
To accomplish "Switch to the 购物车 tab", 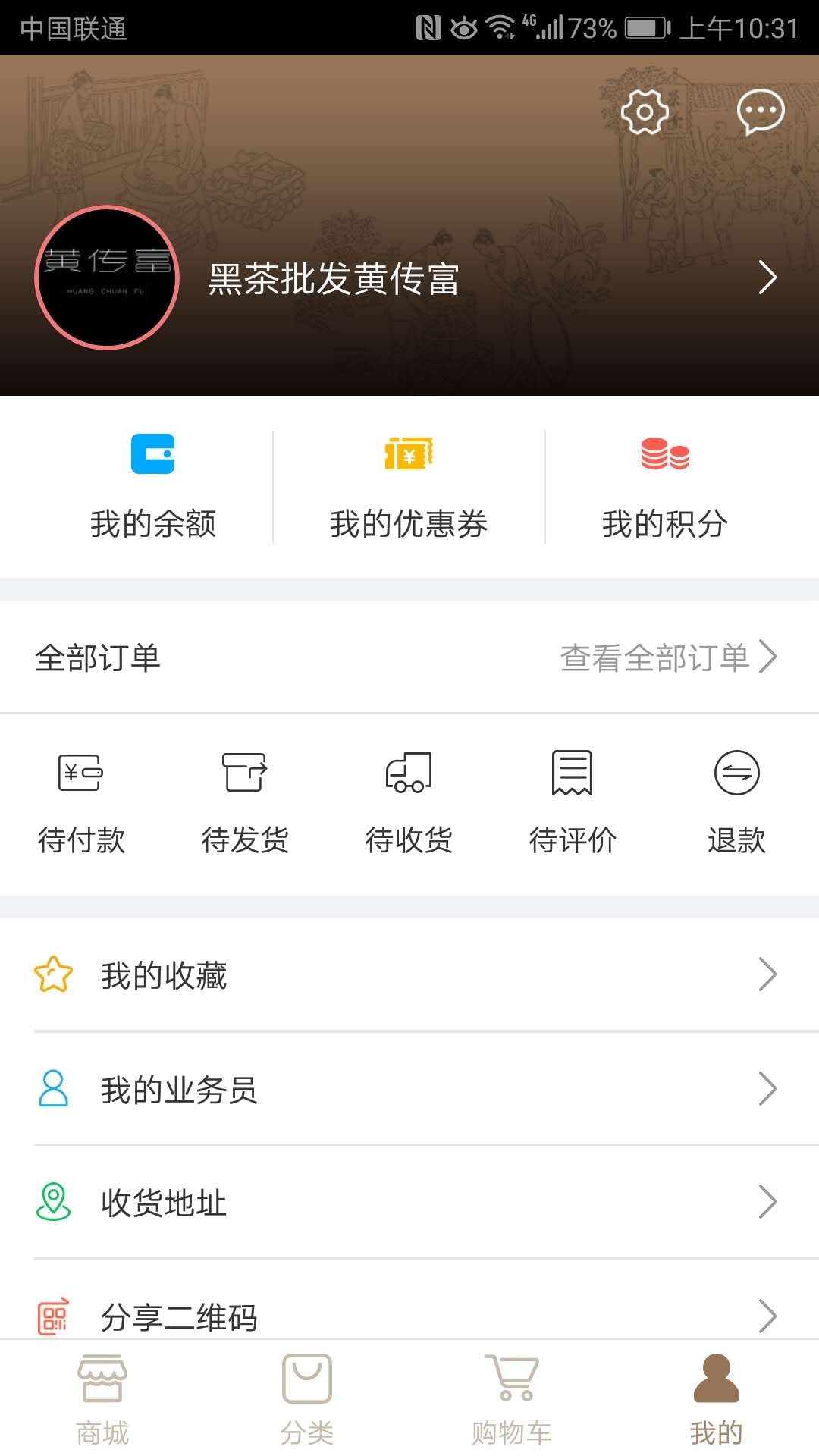I will click(x=512, y=1400).
